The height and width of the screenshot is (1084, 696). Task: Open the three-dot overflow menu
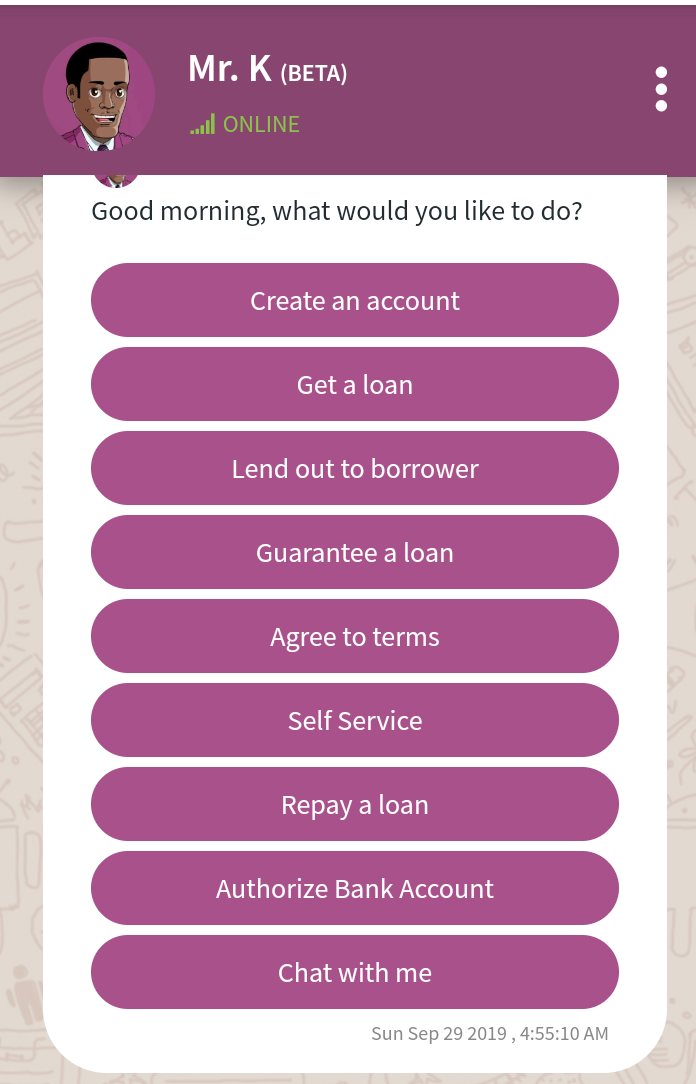pos(661,90)
